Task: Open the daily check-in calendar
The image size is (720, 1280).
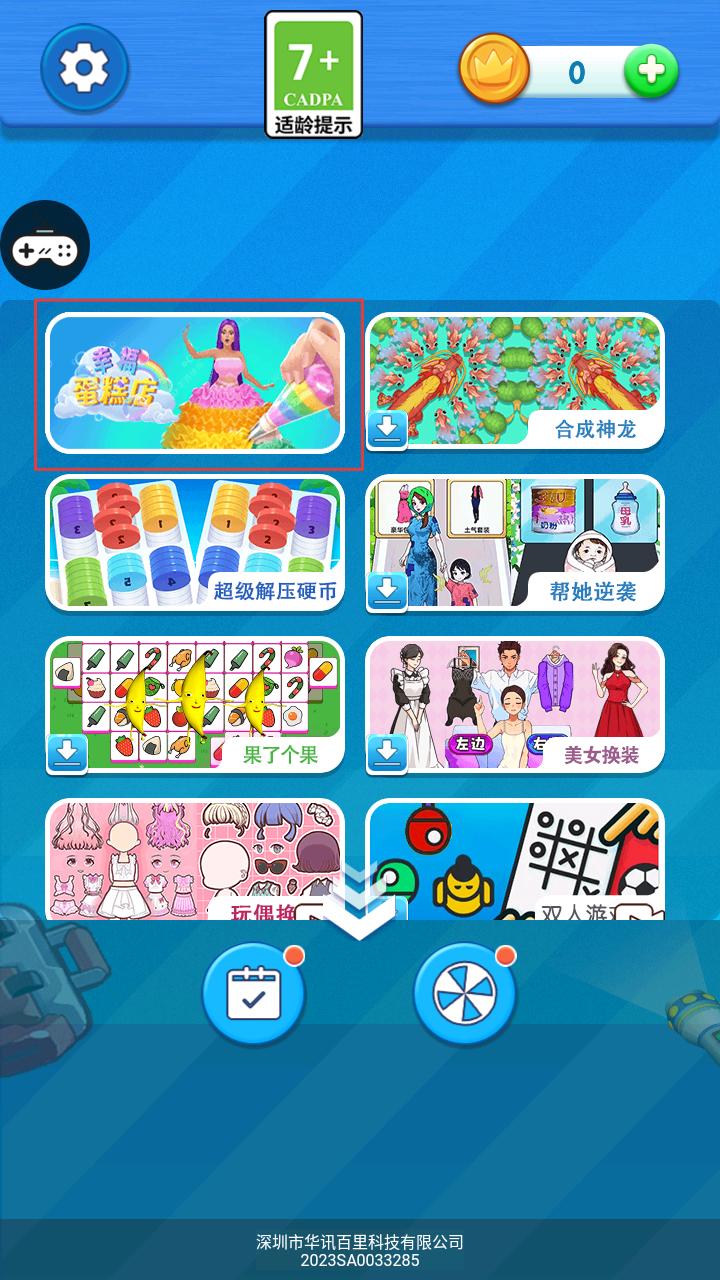Action: [x=254, y=994]
